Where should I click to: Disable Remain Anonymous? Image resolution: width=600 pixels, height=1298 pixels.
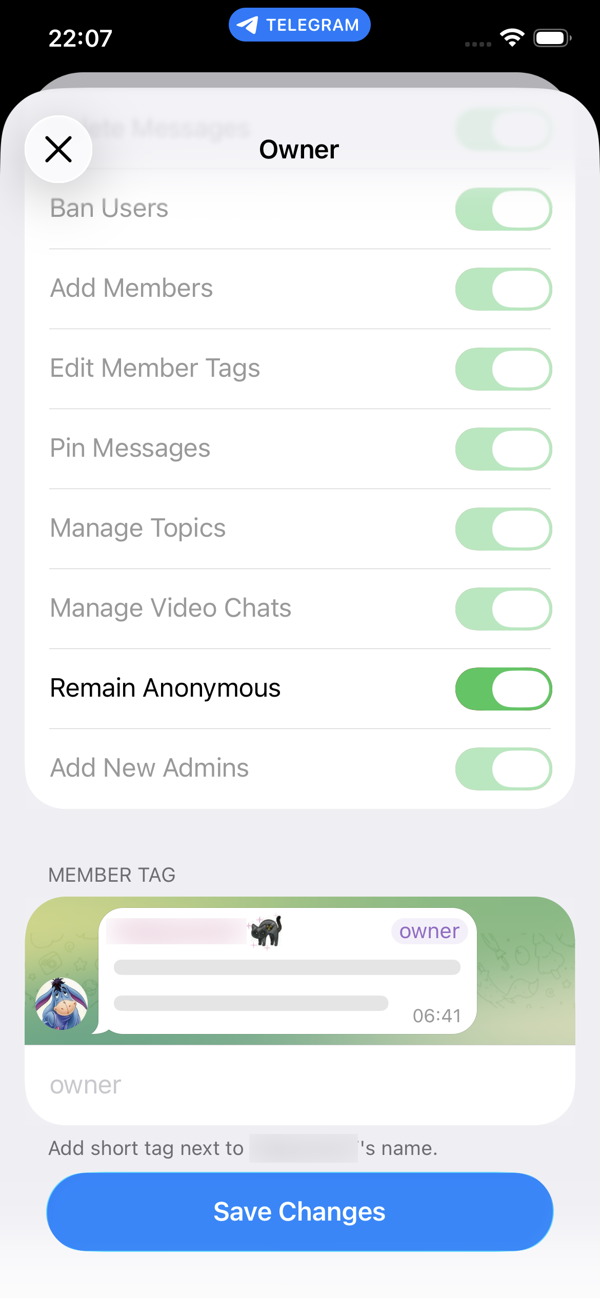click(503, 689)
